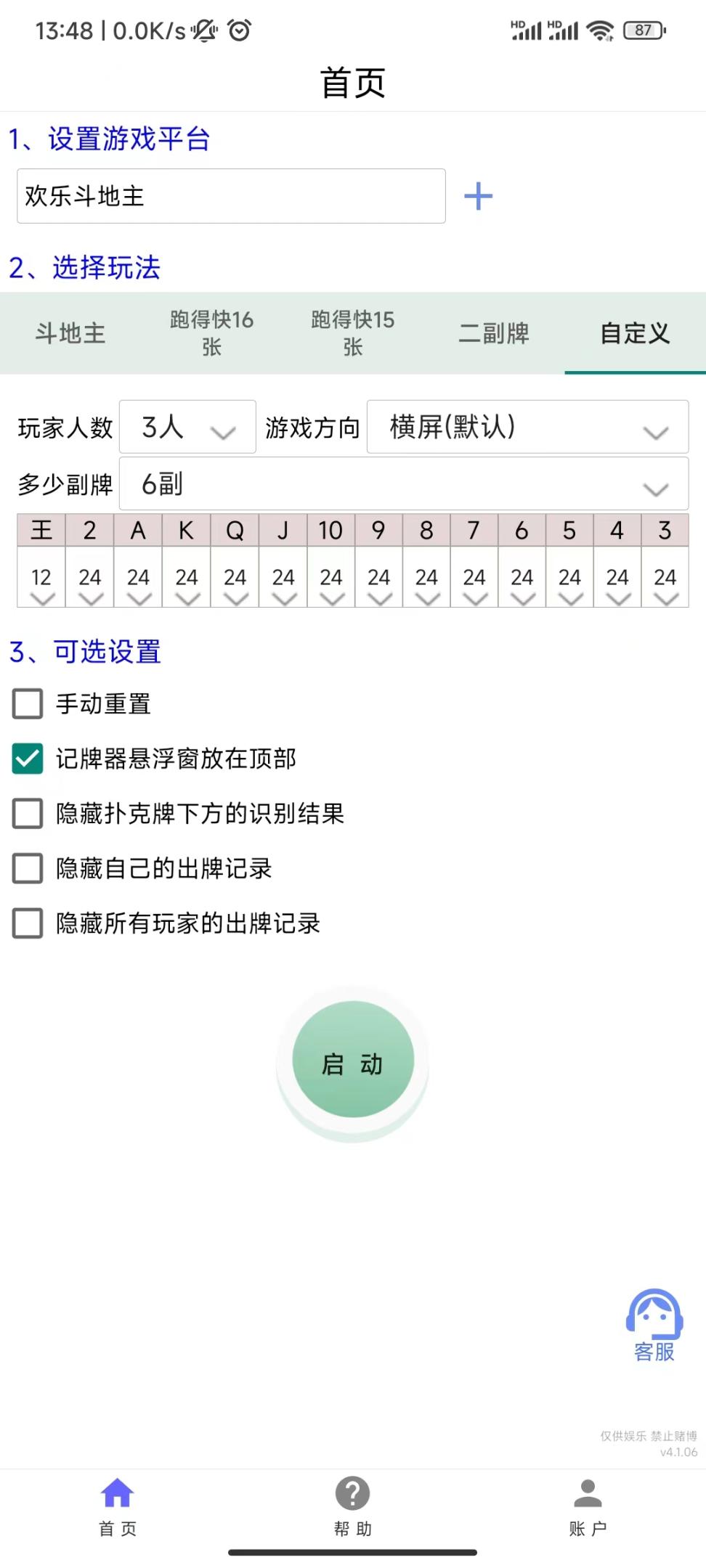Open the 客服 customer service icon

pyautogui.click(x=653, y=1323)
